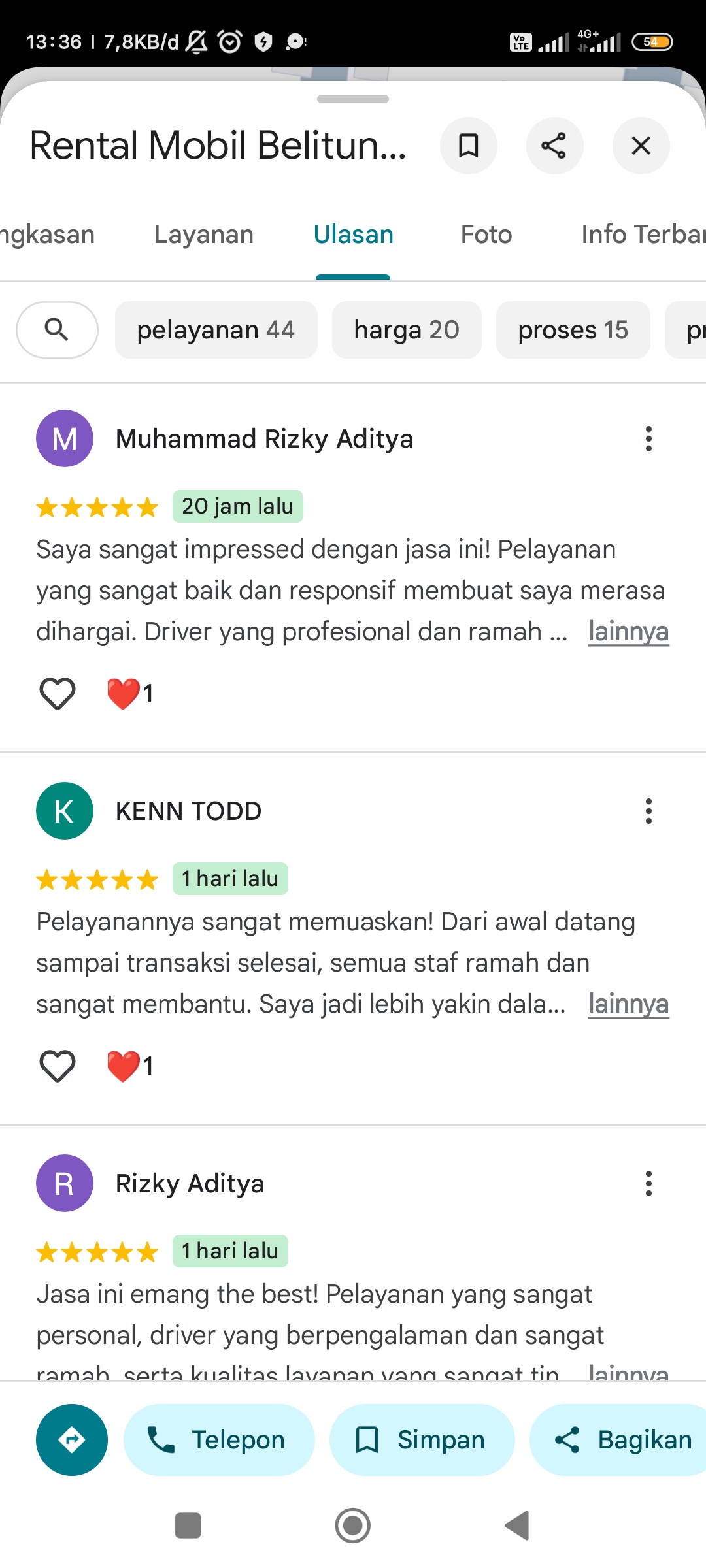Call the business with the Telepon button
Image resolution: width=706 pixels, height=1568 pixels.
point(219,1440)
